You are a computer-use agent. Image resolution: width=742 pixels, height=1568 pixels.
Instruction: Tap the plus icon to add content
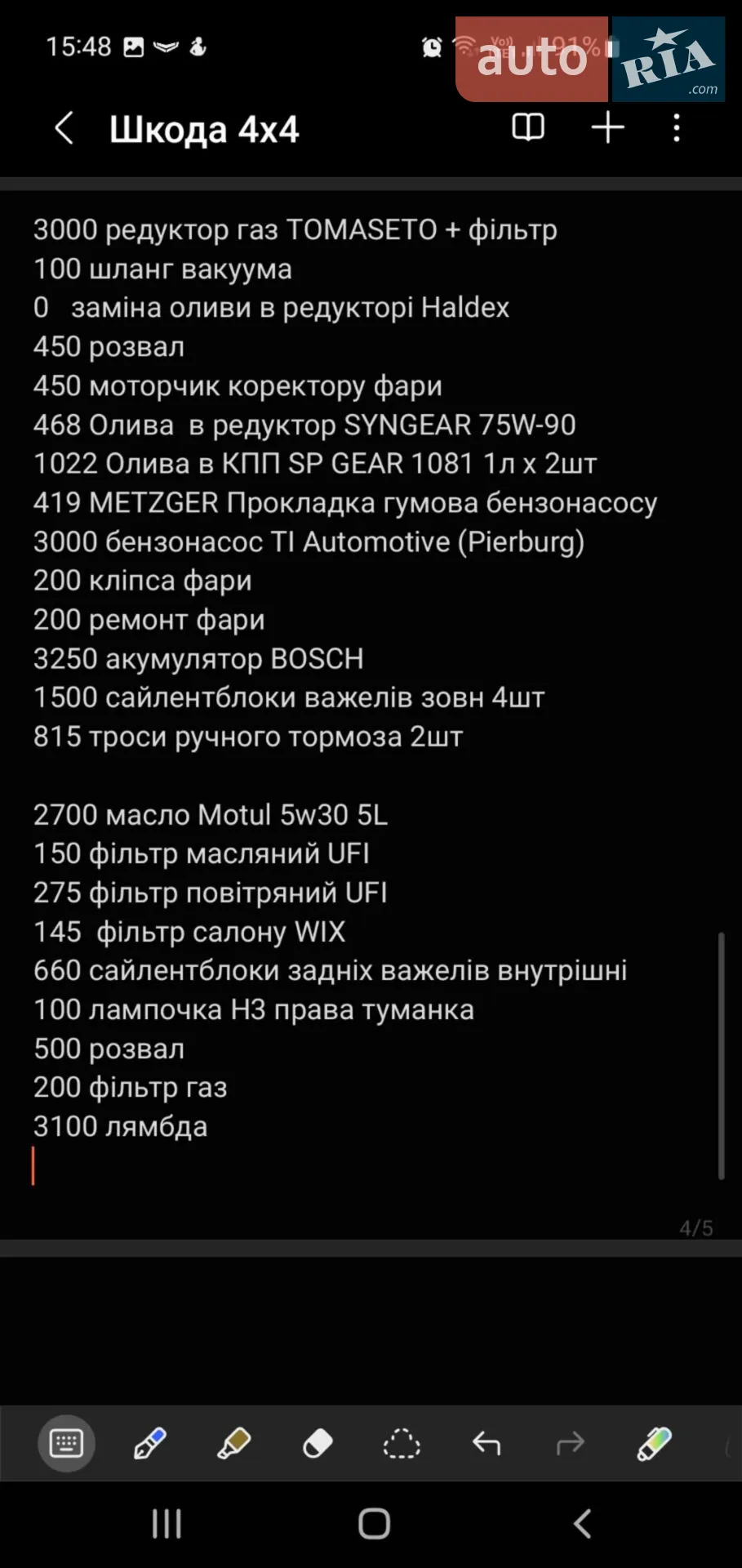tap(608, 127)
